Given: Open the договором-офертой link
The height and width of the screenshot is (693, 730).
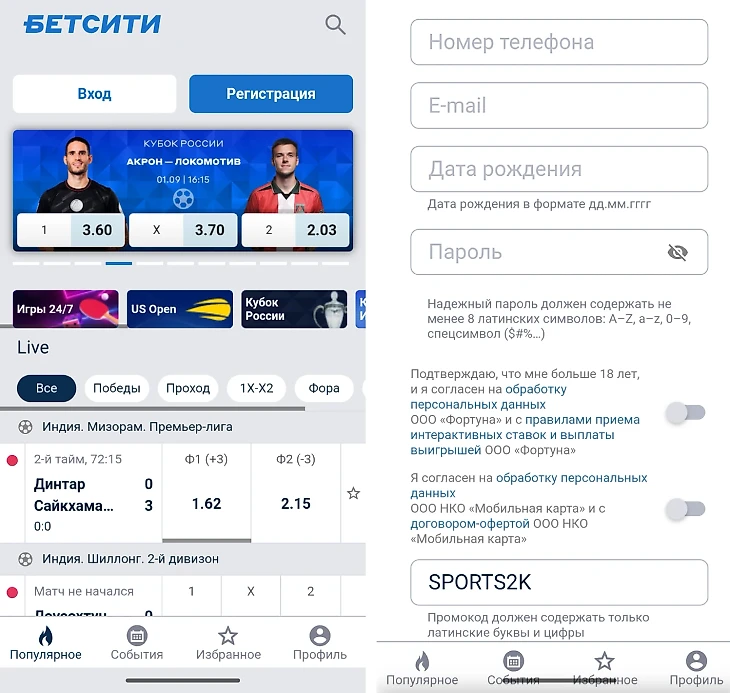Looking at the screenshot, I should (x=470, y=524).
